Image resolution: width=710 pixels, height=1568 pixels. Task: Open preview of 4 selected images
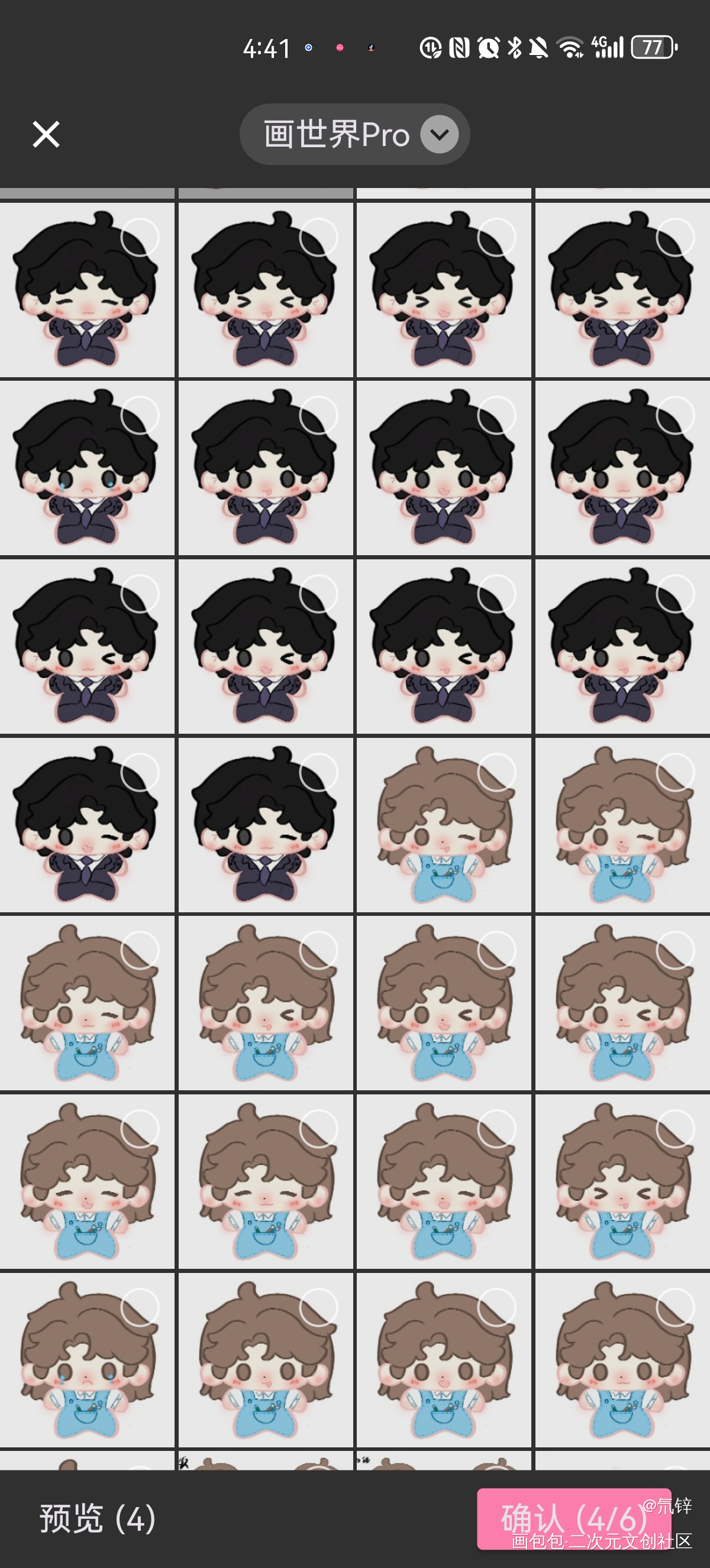tap(98, 1518)
